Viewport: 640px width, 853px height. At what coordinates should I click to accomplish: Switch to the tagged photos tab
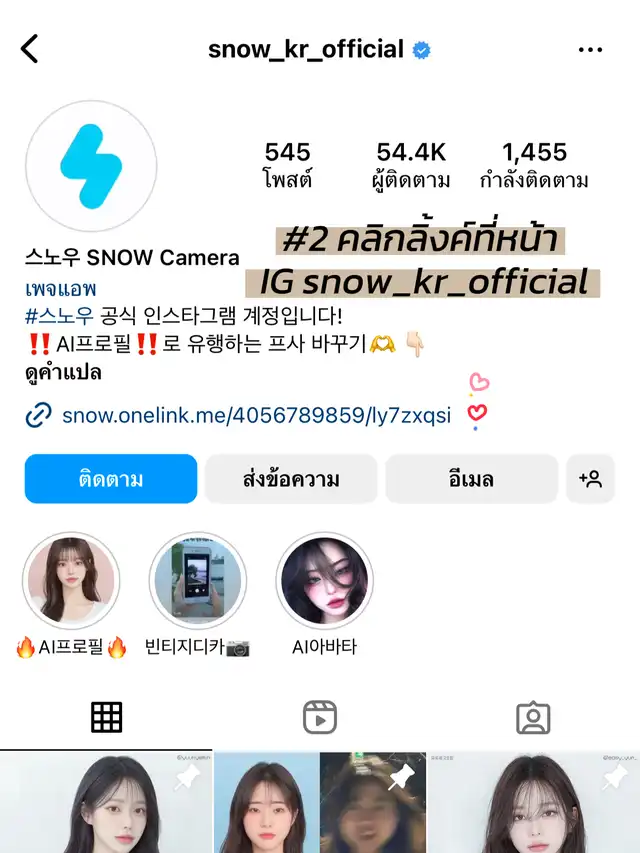coord(533,717)
